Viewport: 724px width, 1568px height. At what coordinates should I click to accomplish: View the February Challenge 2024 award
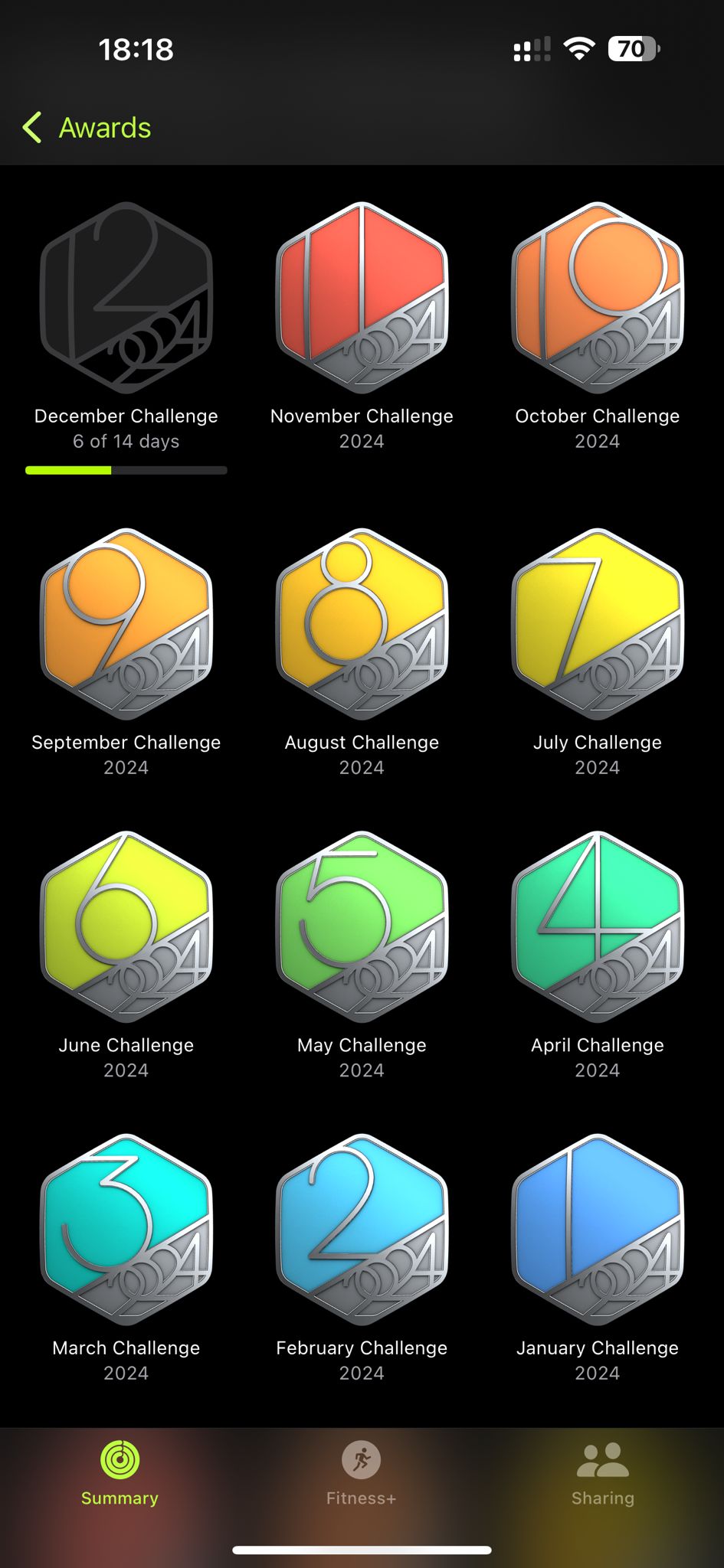pos(362,1229)
